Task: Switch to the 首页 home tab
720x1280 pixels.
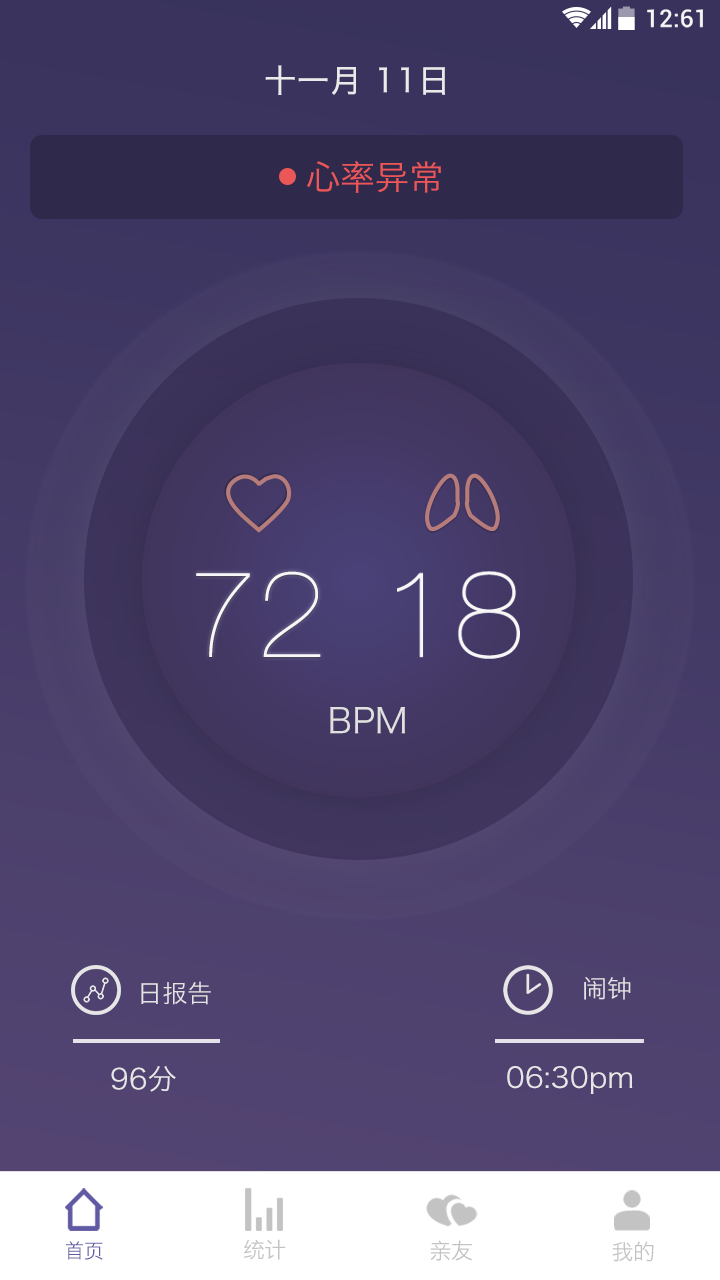Action: 84,1224
